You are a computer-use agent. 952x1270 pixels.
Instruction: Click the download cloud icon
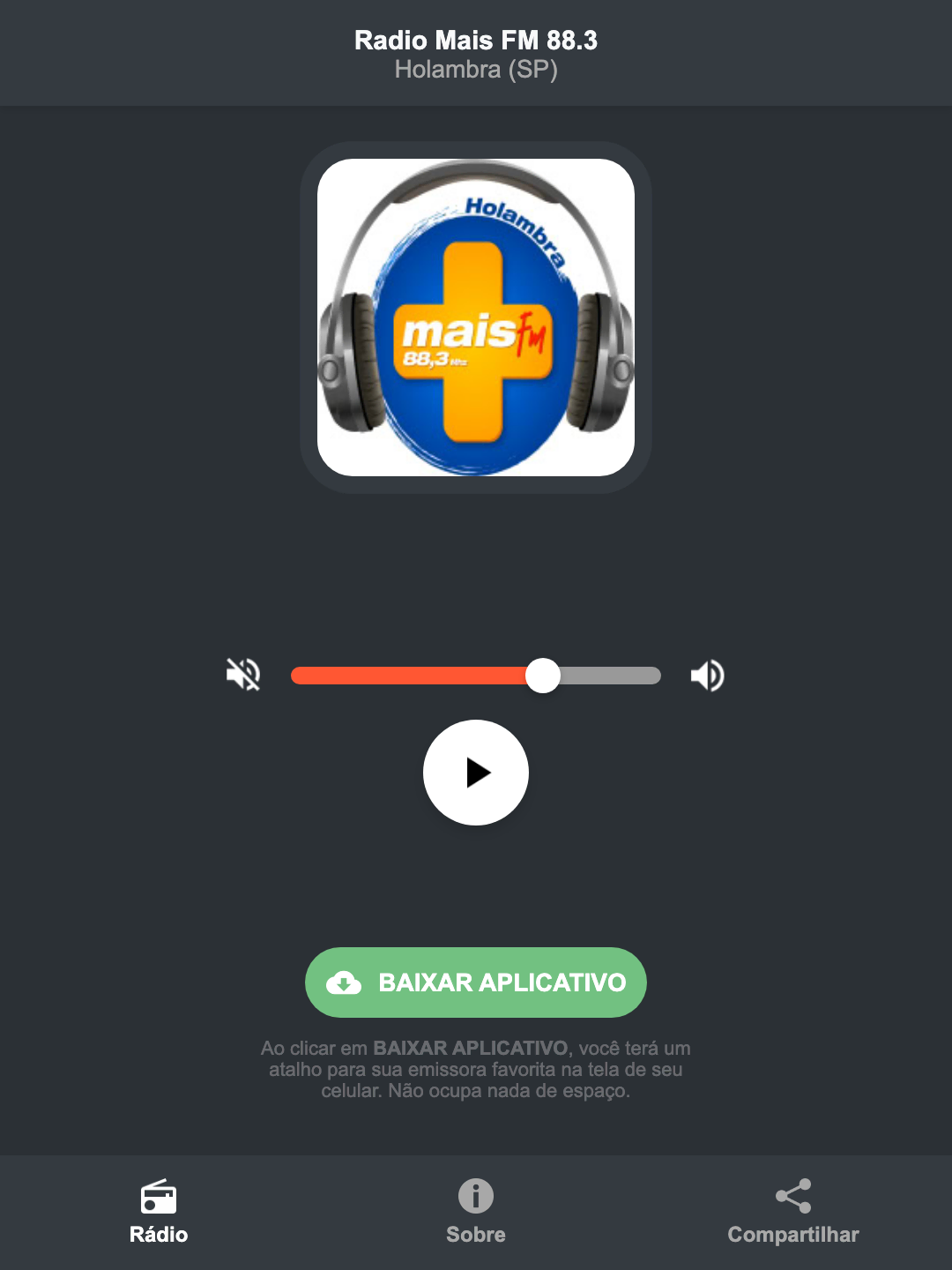tap(345, 982)
